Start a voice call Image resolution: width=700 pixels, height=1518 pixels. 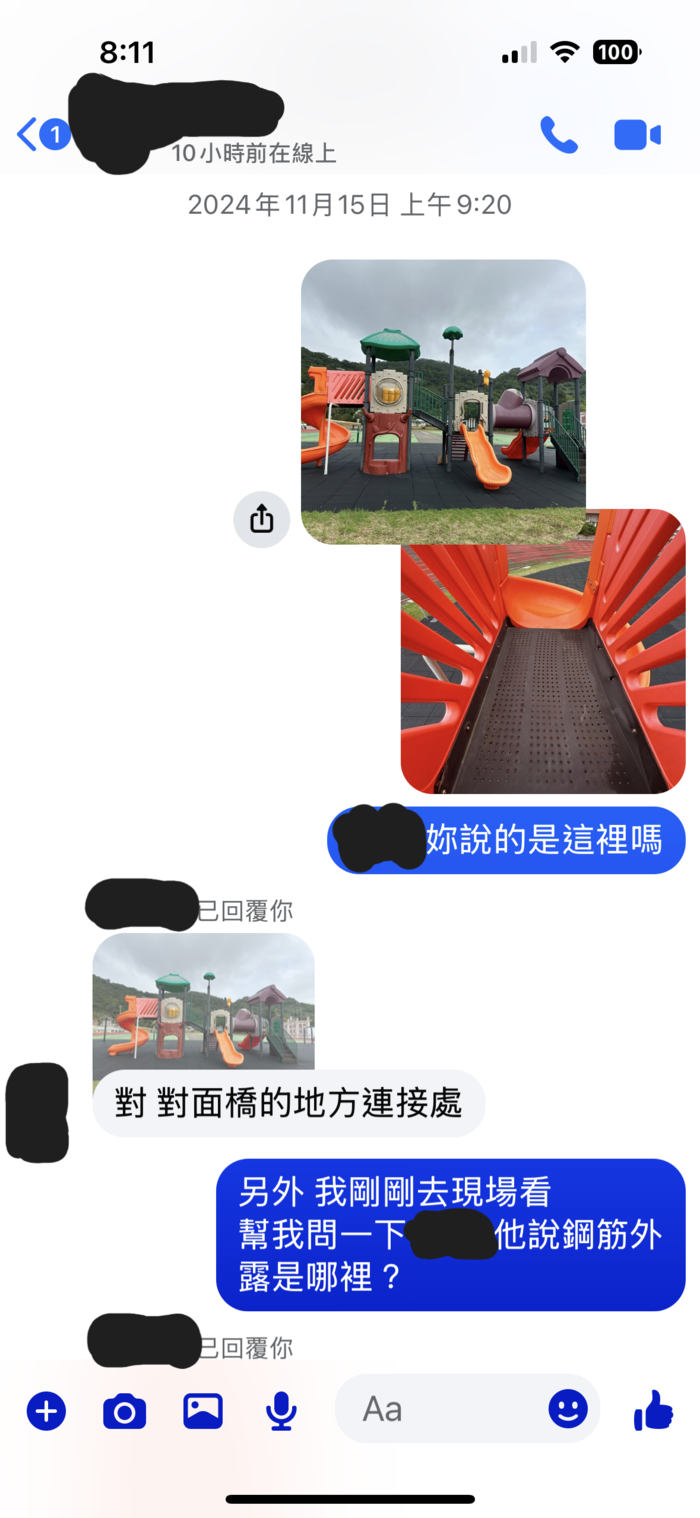click(x=558, y=134)
